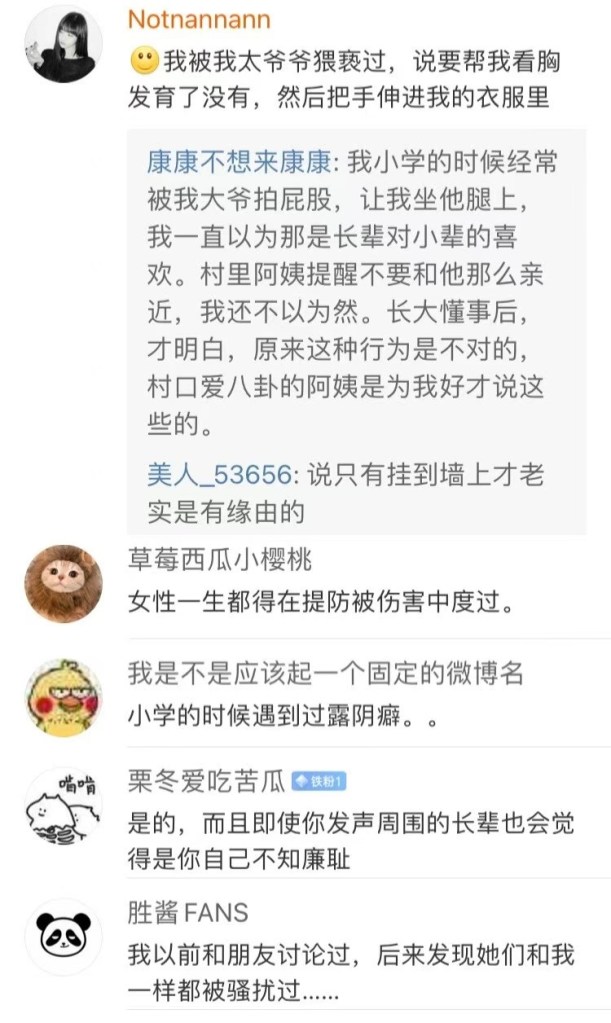Open the username 胜酱FANS

[x=188, y=911]
